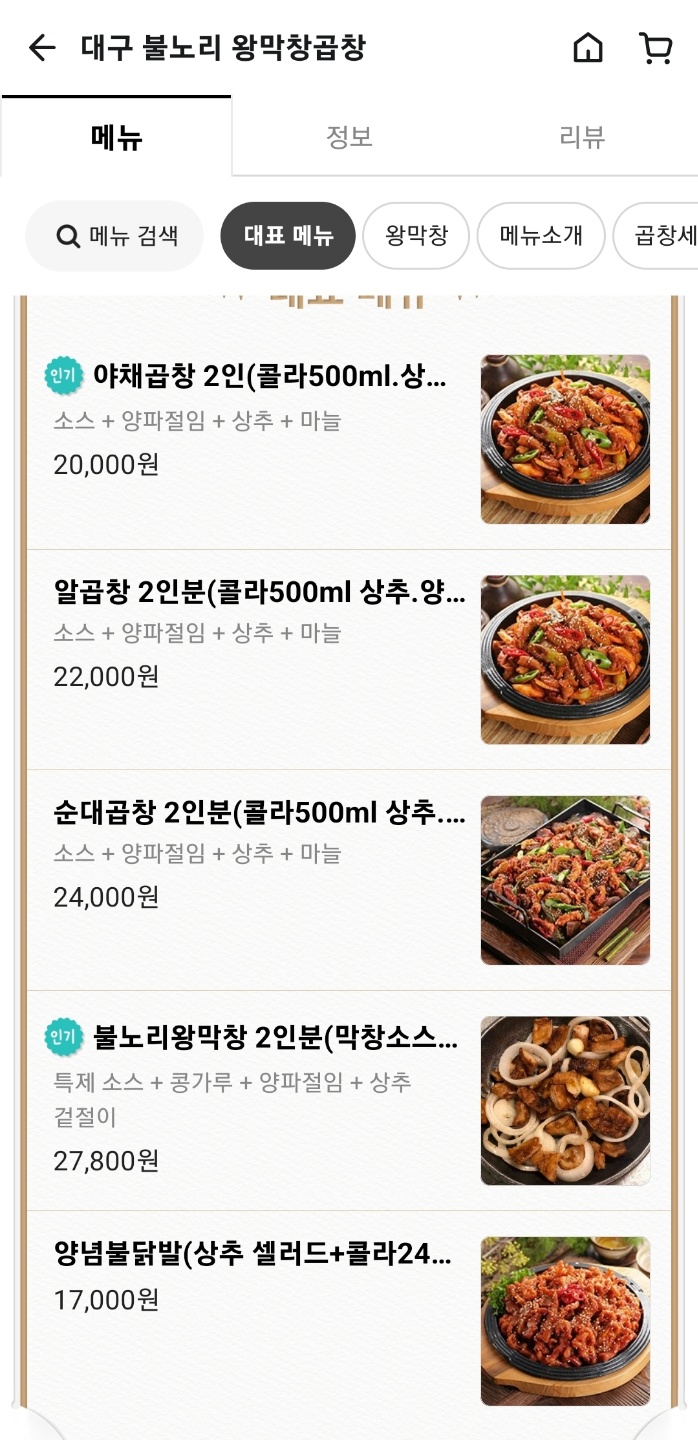
Task: Switch to the 정보 tab
Action: 349,137
